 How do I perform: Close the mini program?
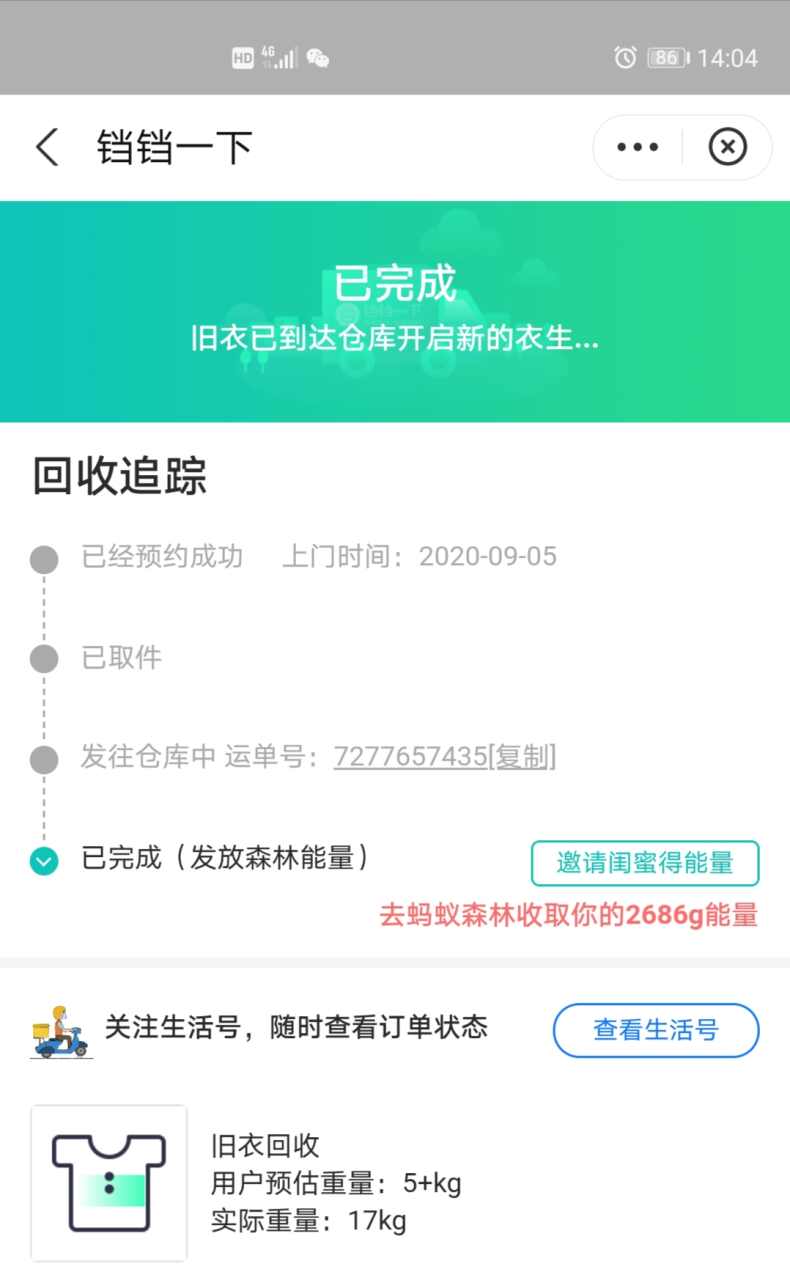click(x=727, y=148)
